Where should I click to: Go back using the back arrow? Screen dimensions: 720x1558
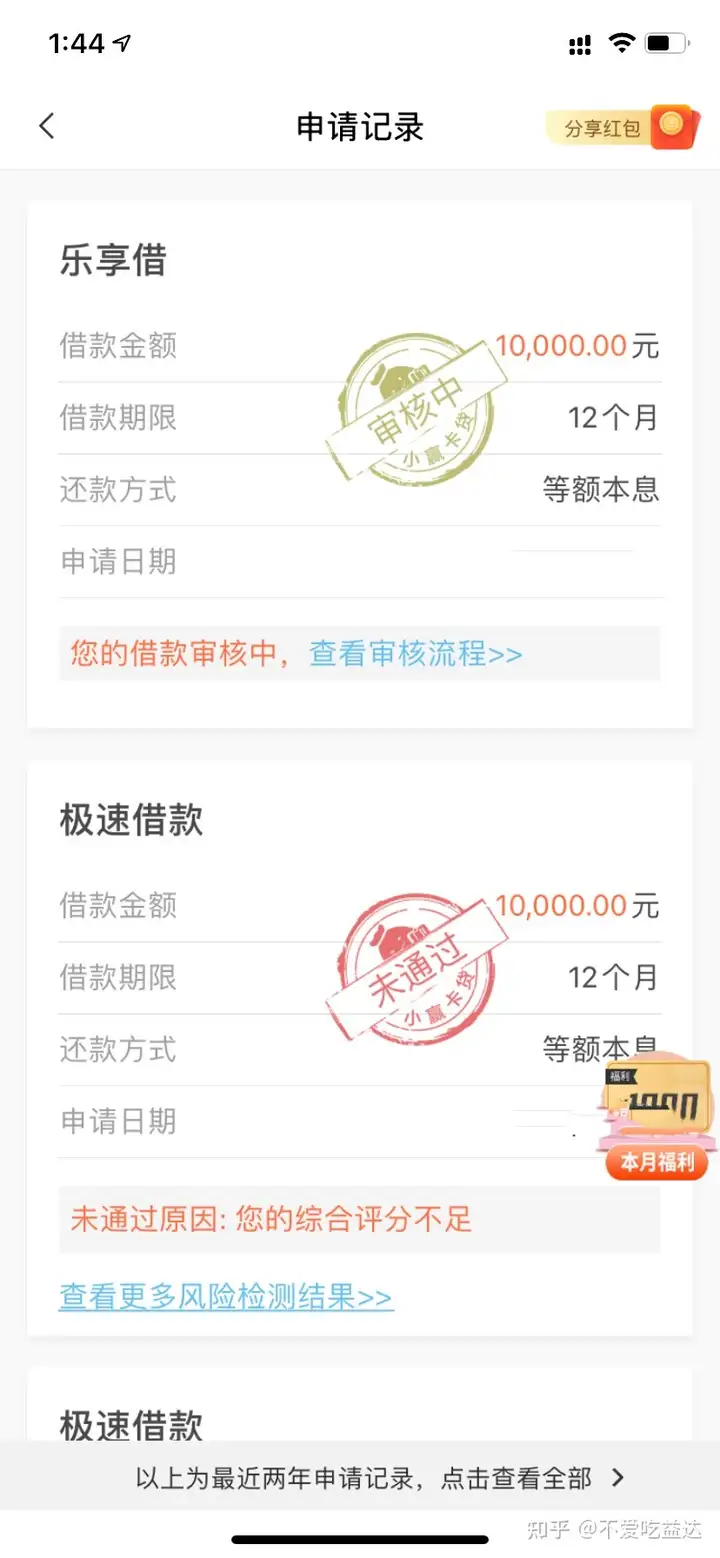(46, 126)
